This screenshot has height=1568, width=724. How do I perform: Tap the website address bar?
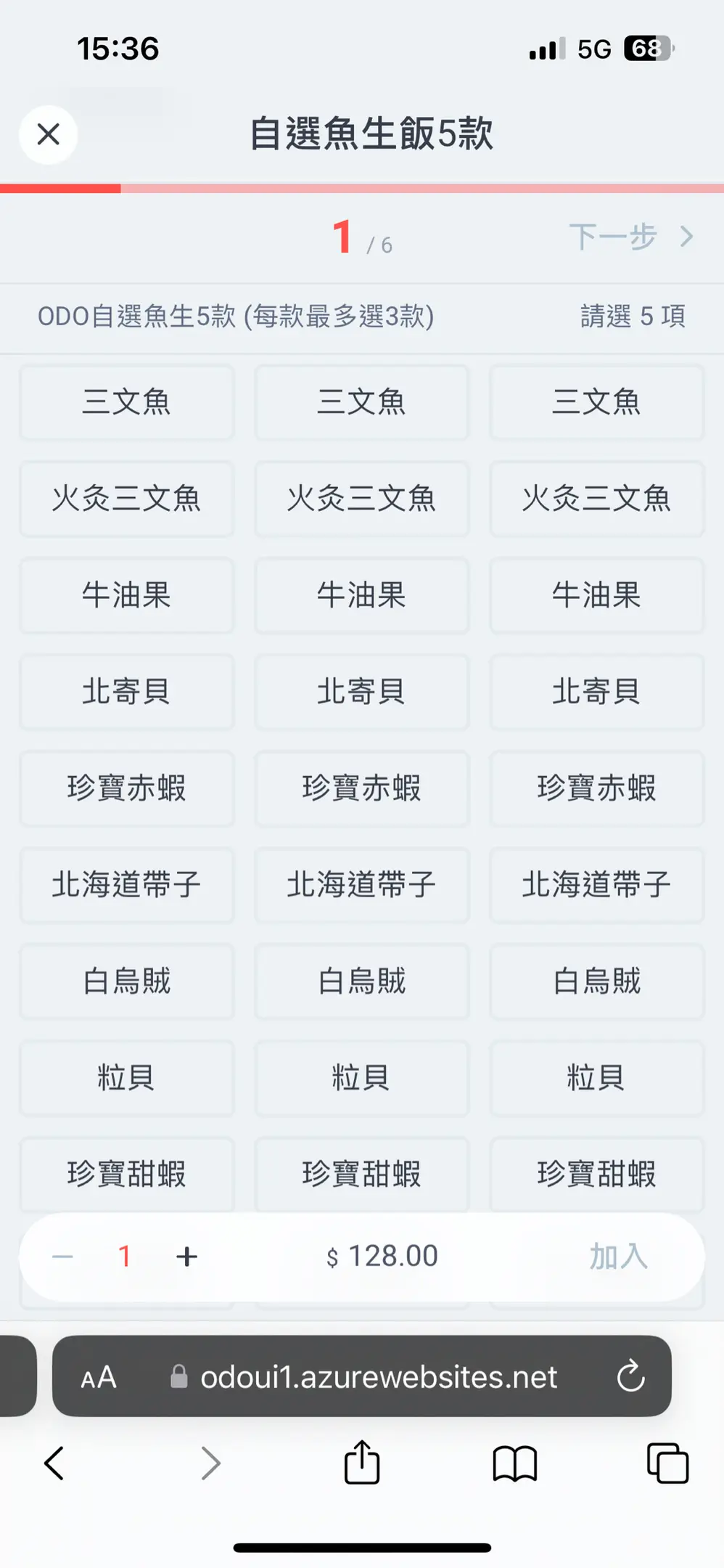pos(362,1376)
